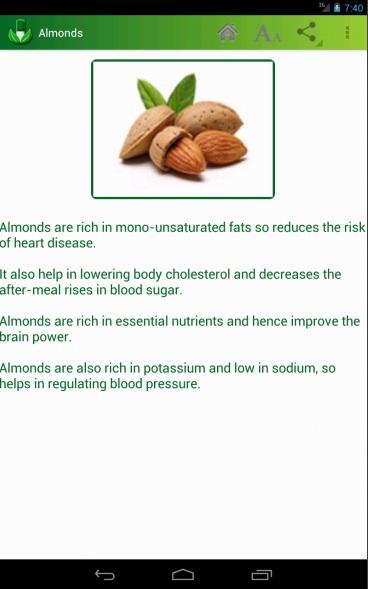Open the recent apps view

(262, 575)
